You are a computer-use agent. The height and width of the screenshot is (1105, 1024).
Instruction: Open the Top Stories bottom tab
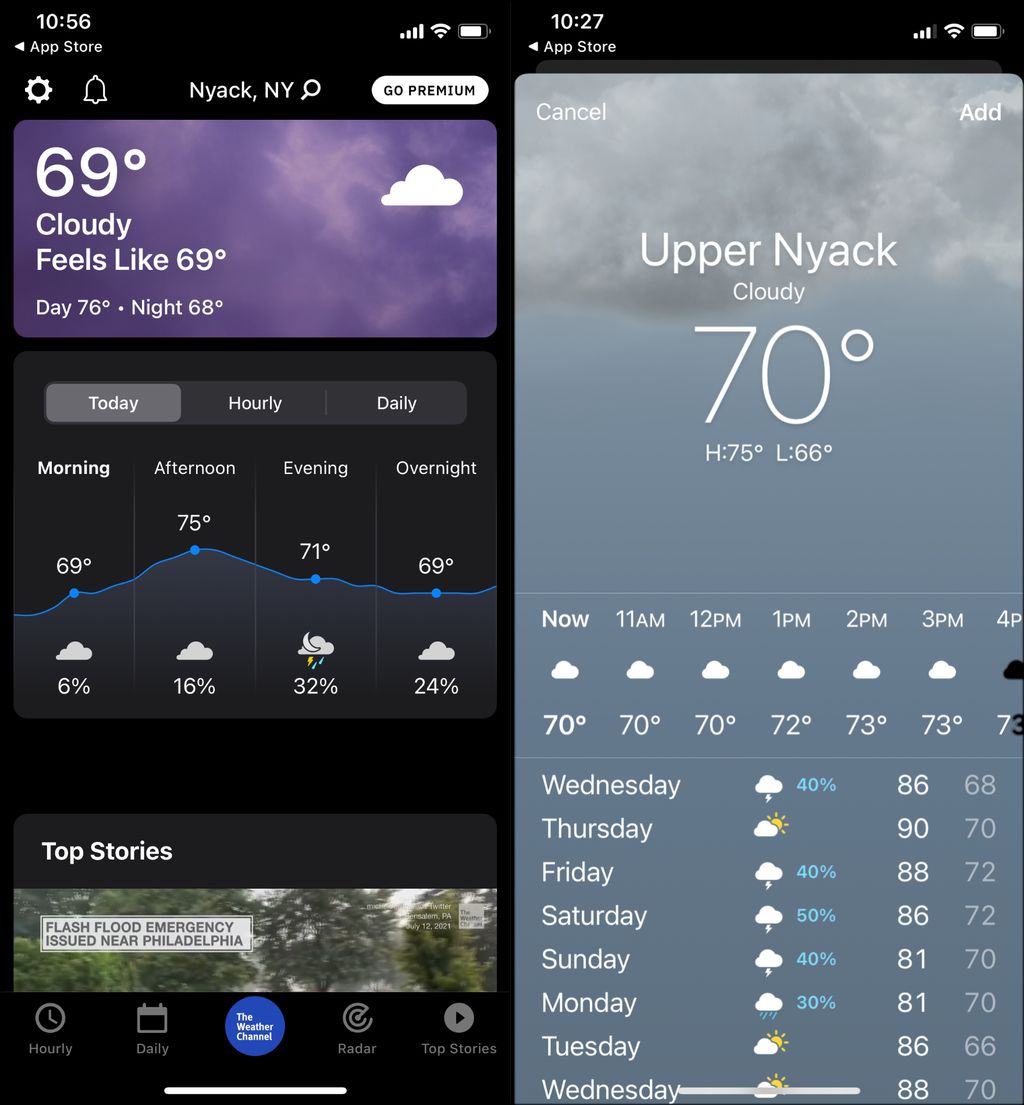(x=458, y=1030)
